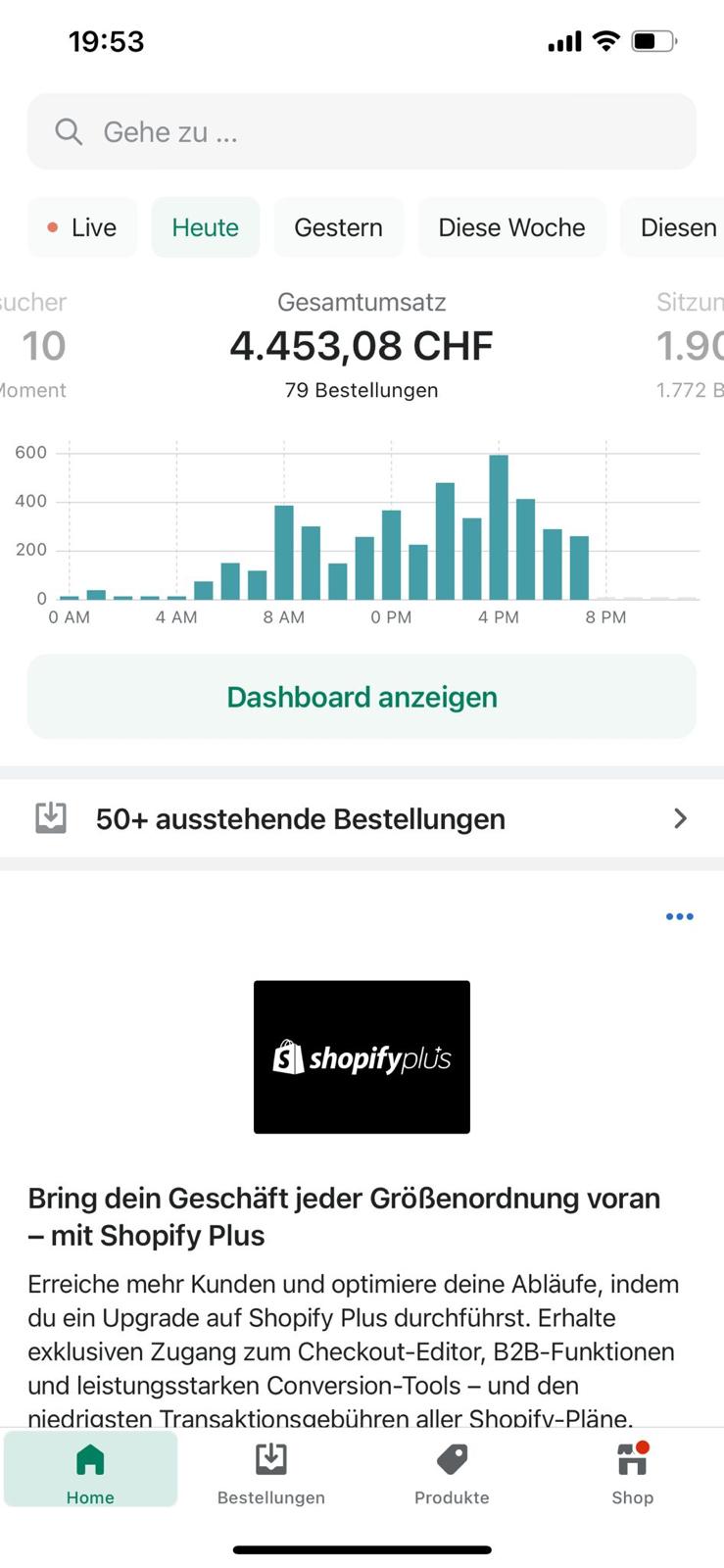Viewport: 724px width, 1568px height.
Task: Tap the 'Dashboard anzeigen' button
Action: point(362,697)
